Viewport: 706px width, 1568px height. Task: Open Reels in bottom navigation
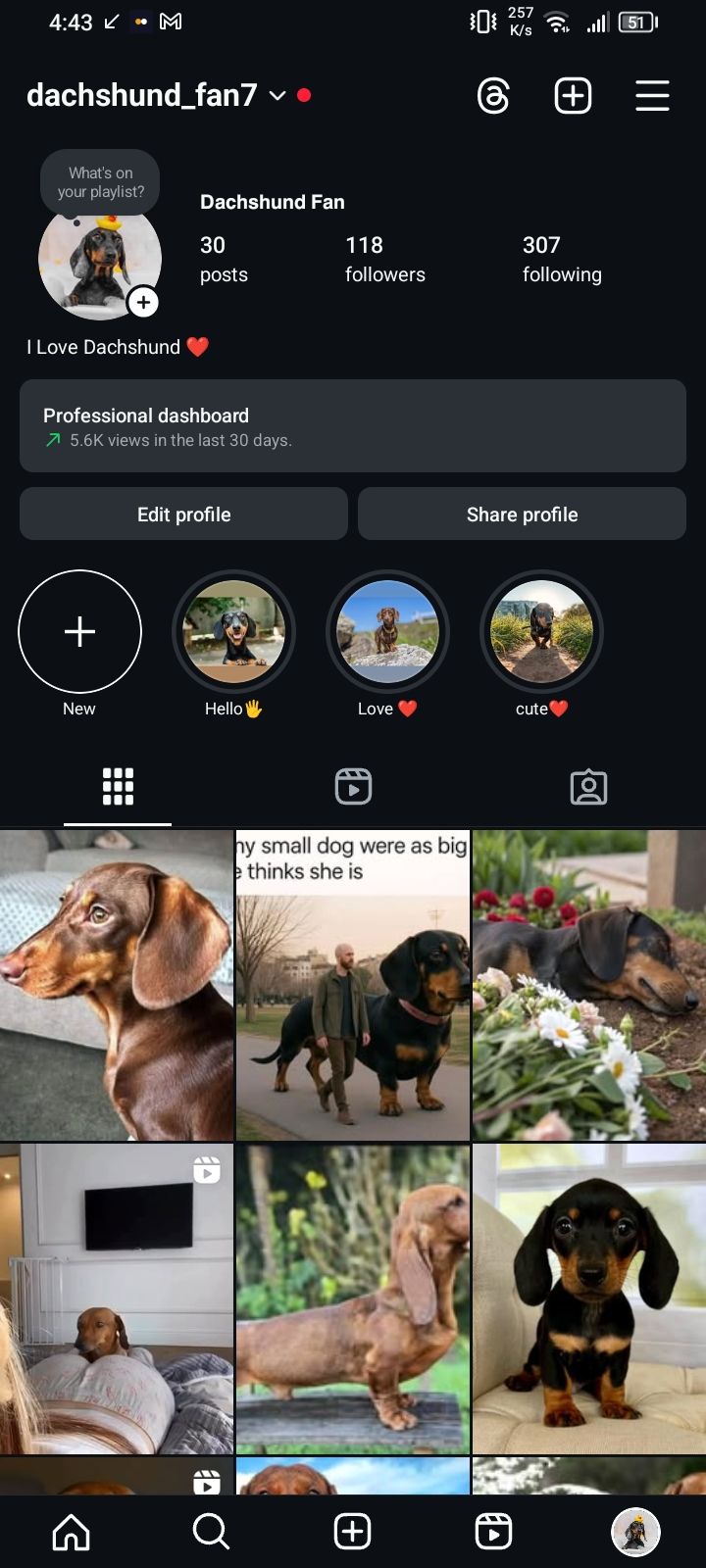(x=493, y=1532)
